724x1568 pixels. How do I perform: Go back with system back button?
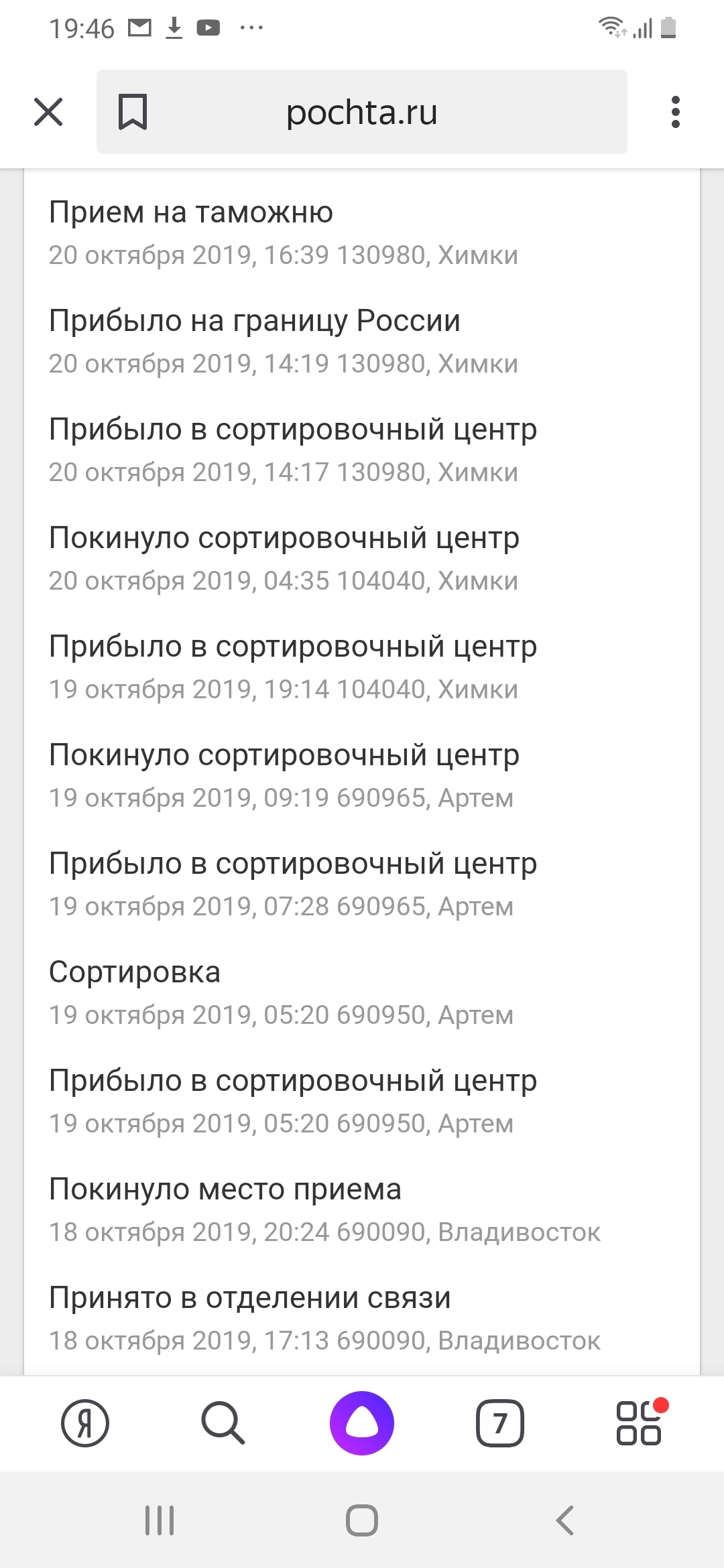click(565, 1520)
